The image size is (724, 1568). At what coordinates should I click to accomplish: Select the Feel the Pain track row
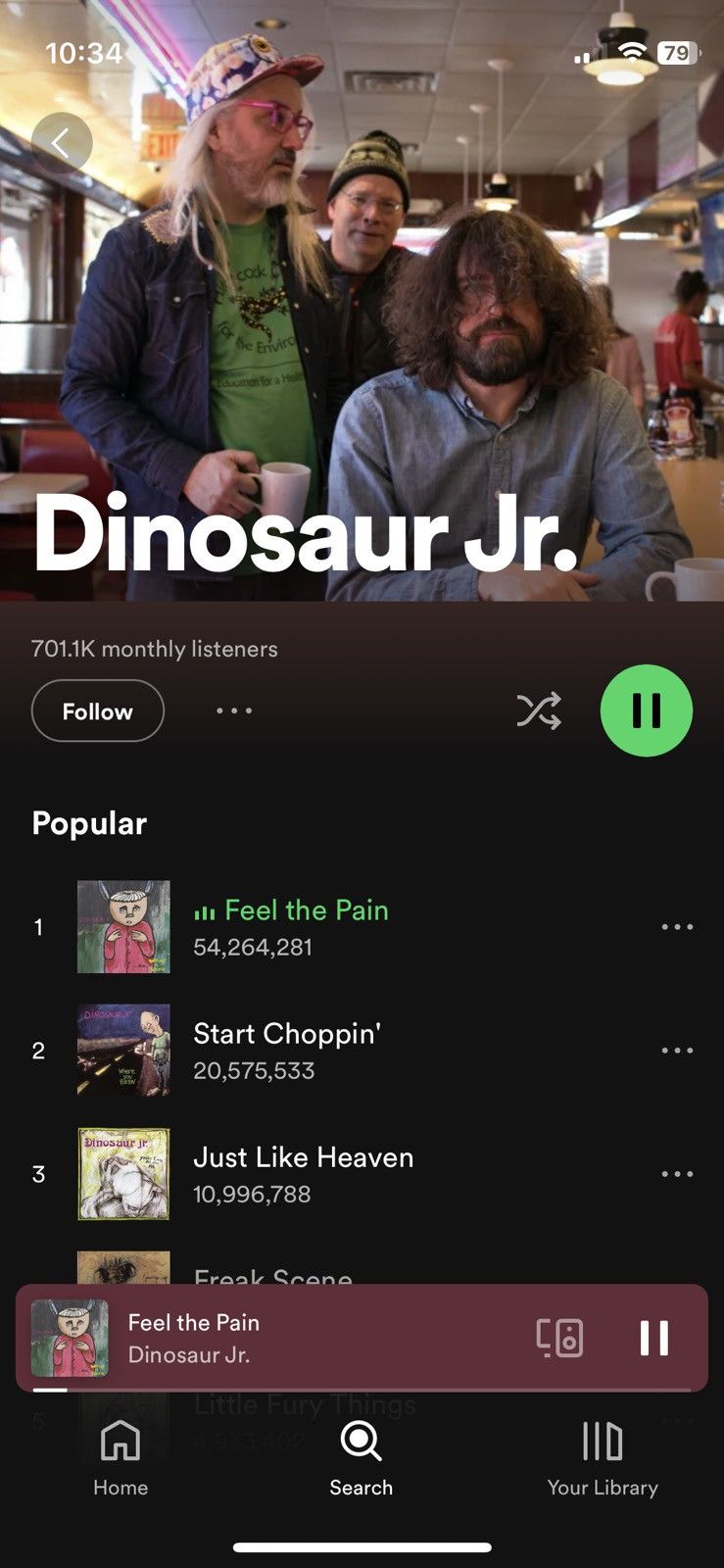click(x=362, y=927)
